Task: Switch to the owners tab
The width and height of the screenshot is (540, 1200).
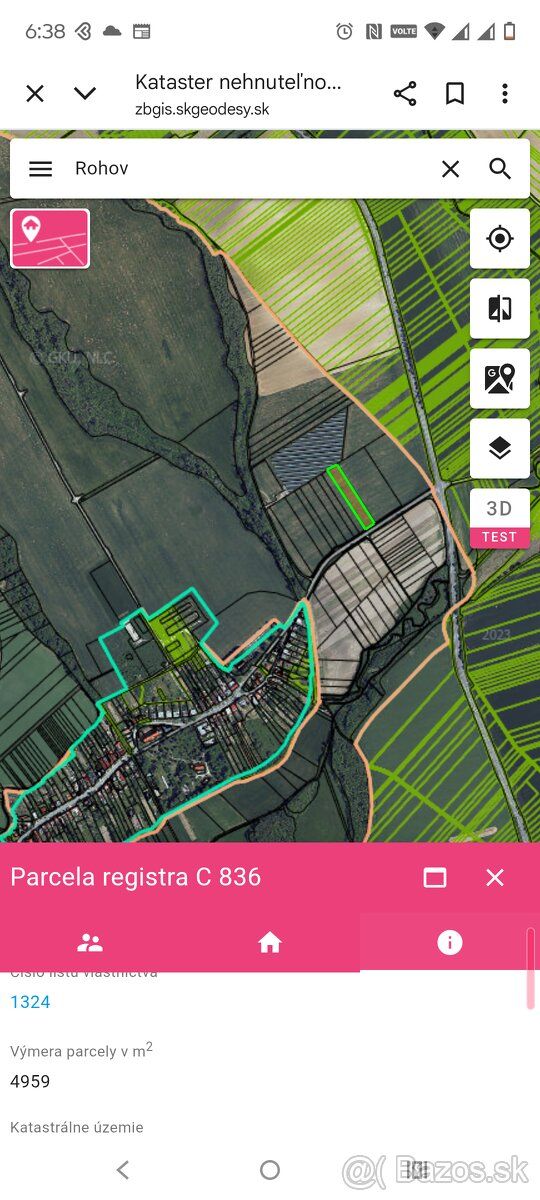Action: (x=90, y=942)
